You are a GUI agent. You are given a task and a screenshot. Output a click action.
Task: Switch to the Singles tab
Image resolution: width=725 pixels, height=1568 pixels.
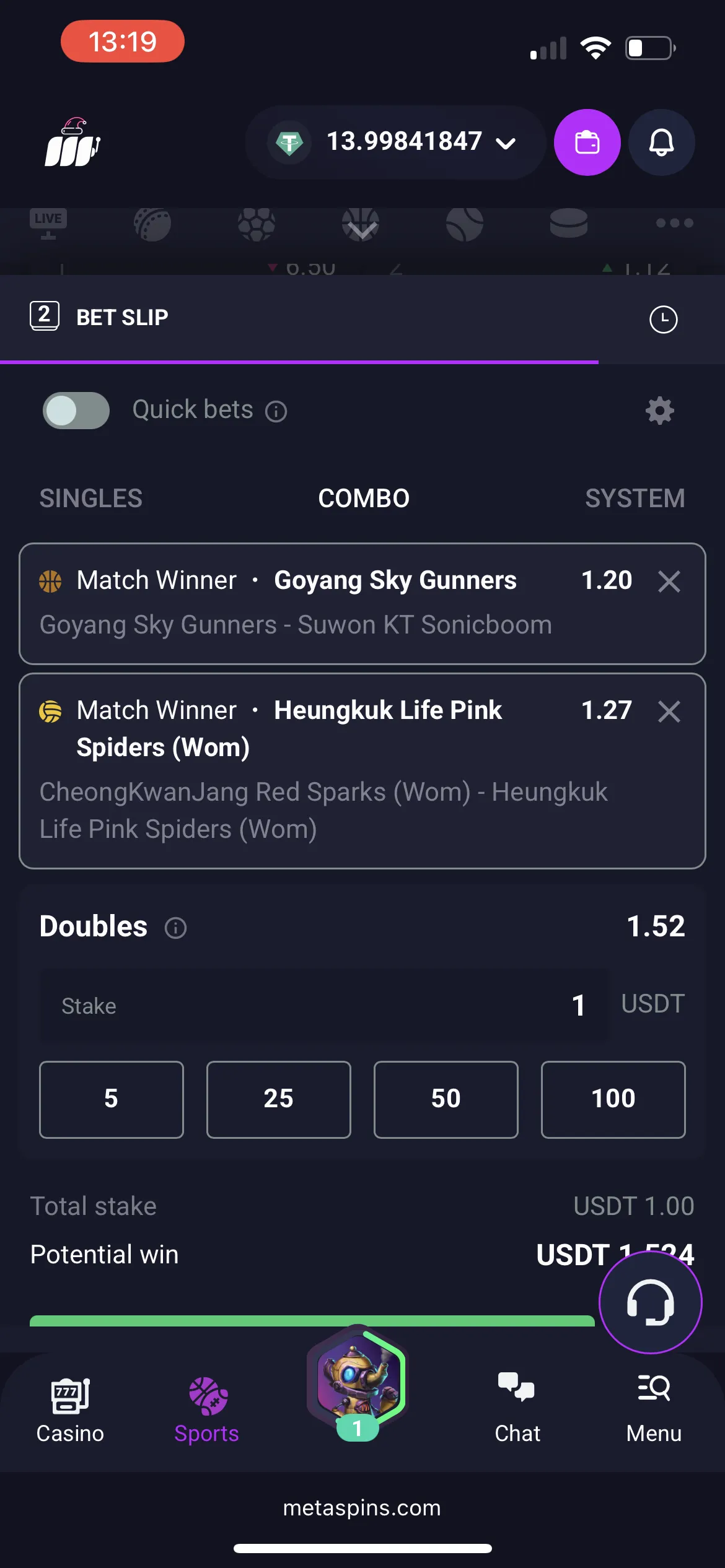[91, 499]
